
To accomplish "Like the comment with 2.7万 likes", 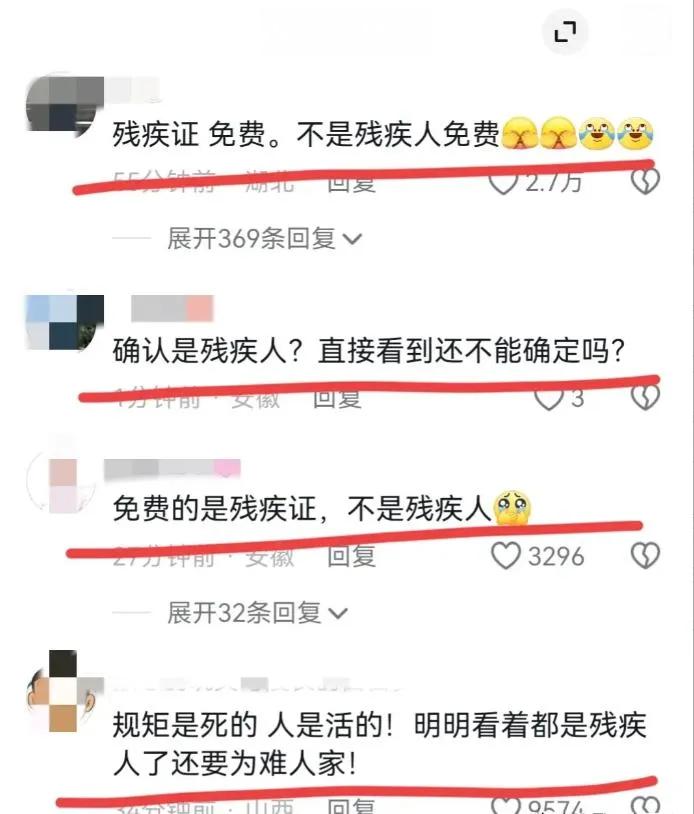I will pos(504,183).
